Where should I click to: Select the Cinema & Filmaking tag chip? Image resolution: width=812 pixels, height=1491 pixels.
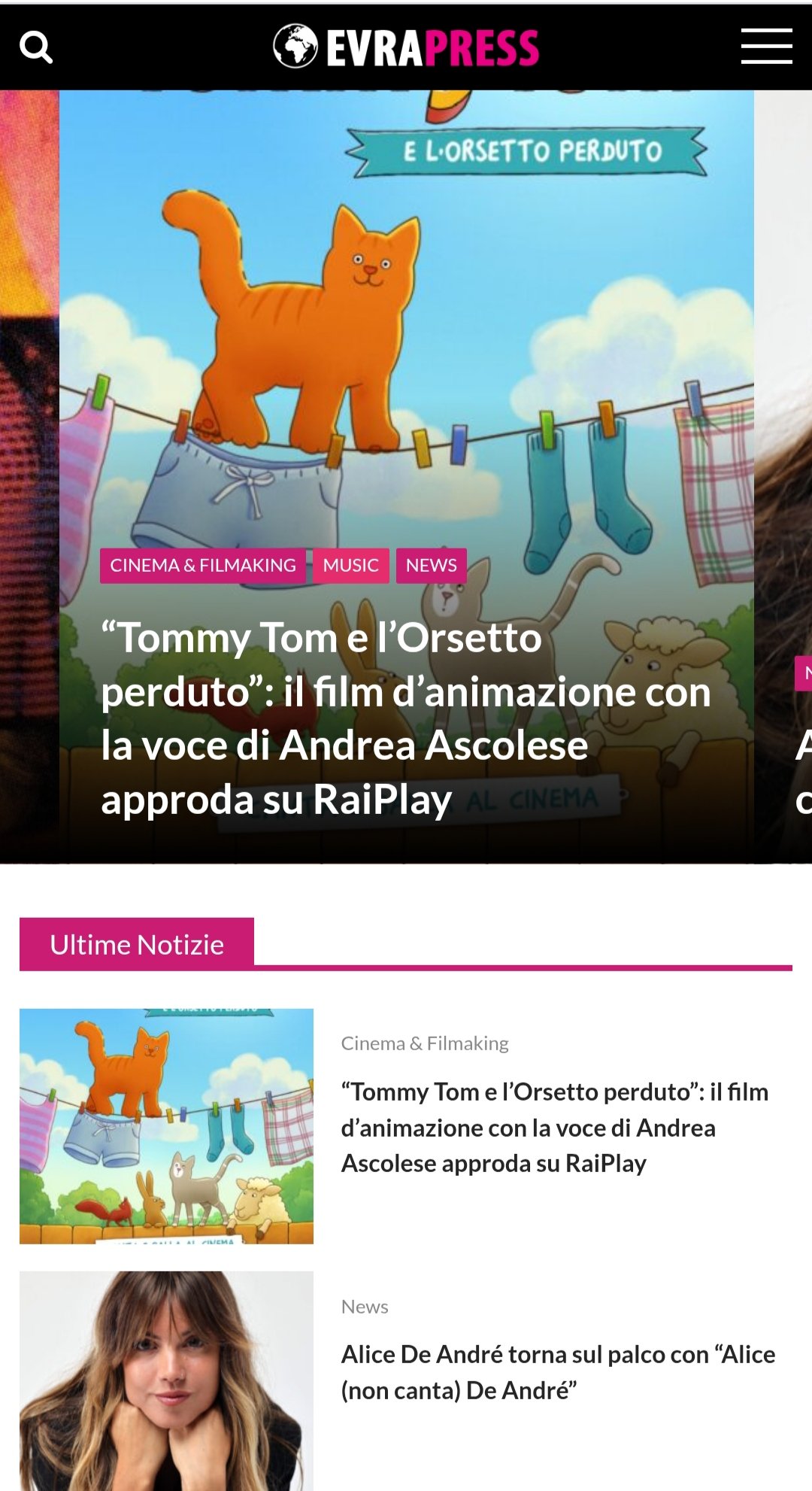click(x=203, y=566)
